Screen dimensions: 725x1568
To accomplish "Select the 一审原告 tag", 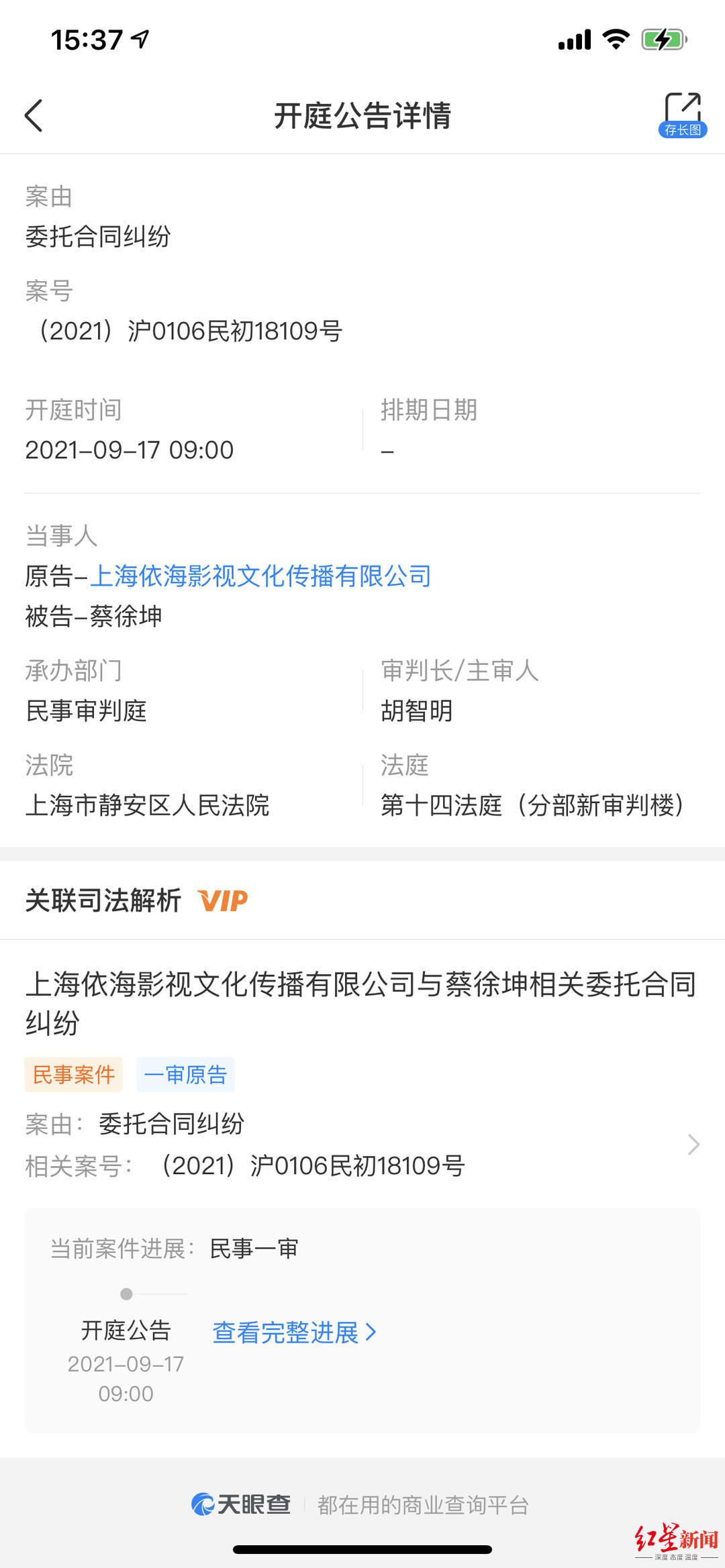I will (x=185, y=1074).
